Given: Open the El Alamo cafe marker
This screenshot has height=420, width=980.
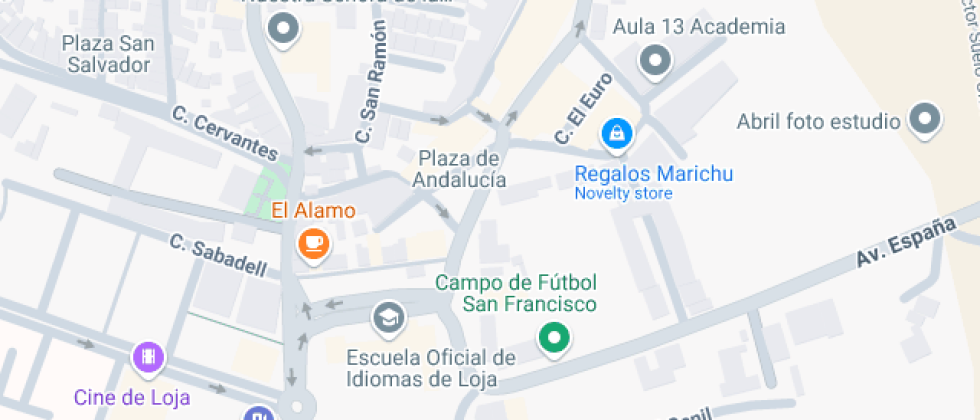Looking at the screenshot, I should tap(314, 243).
